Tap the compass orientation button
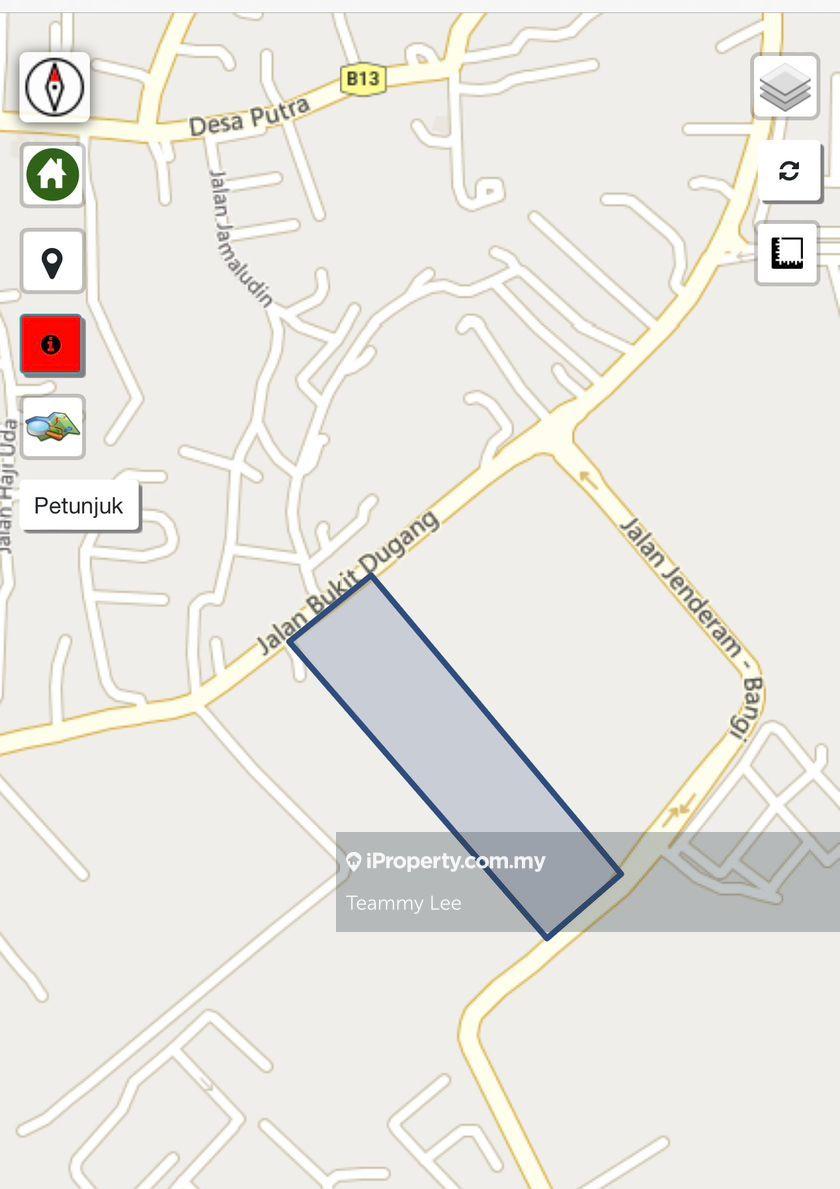This screenshot has width=840, height=1189. coord(54,87)
